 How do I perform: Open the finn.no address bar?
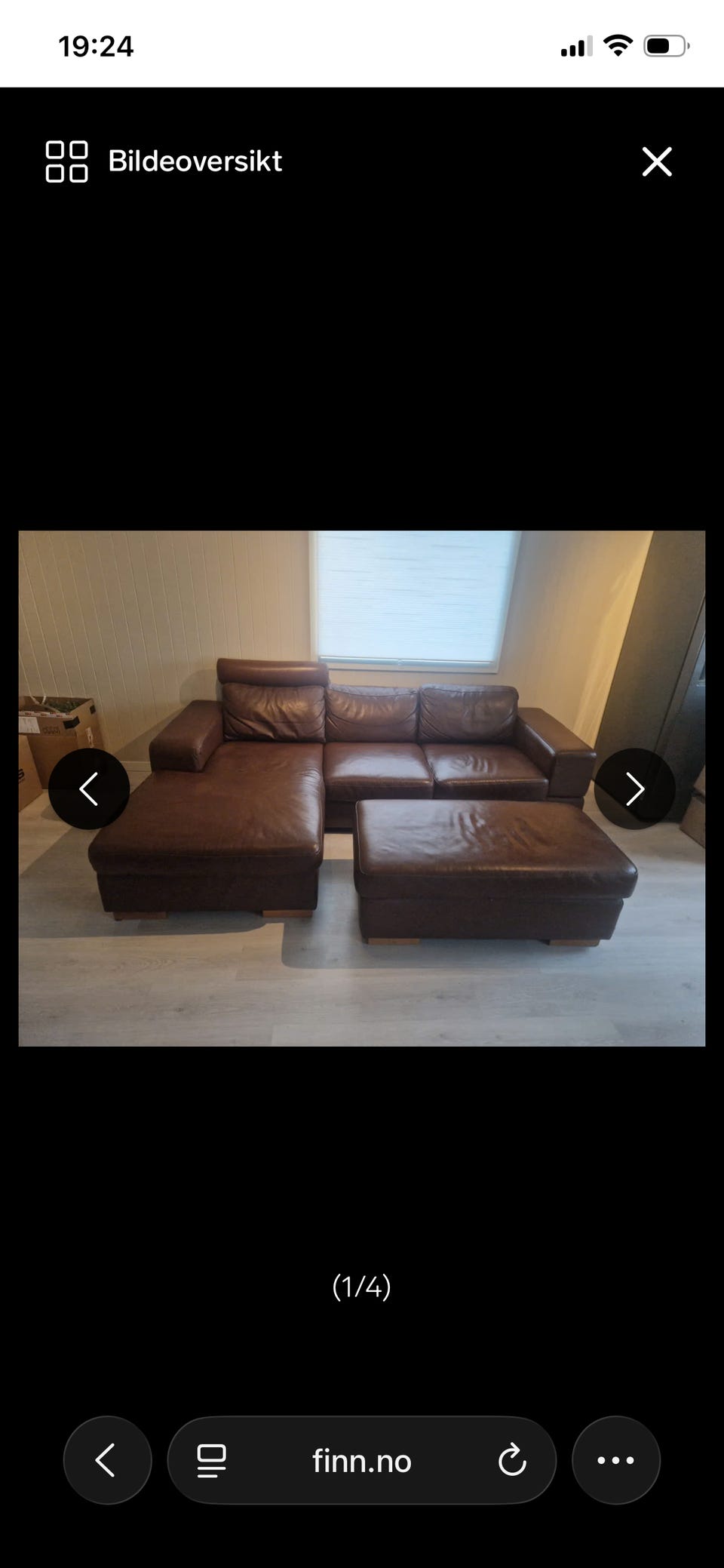(362, 1461)
